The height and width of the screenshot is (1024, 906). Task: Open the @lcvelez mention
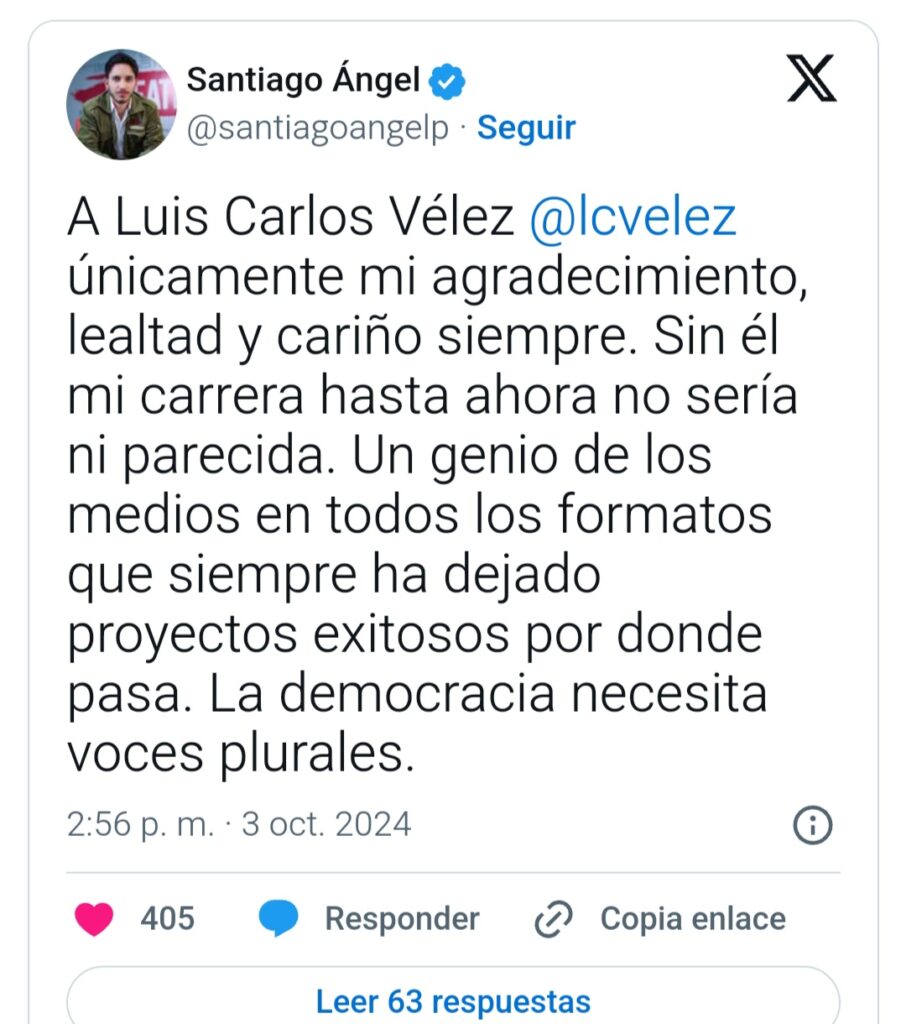pyautogui.click(x=632, y=219)
